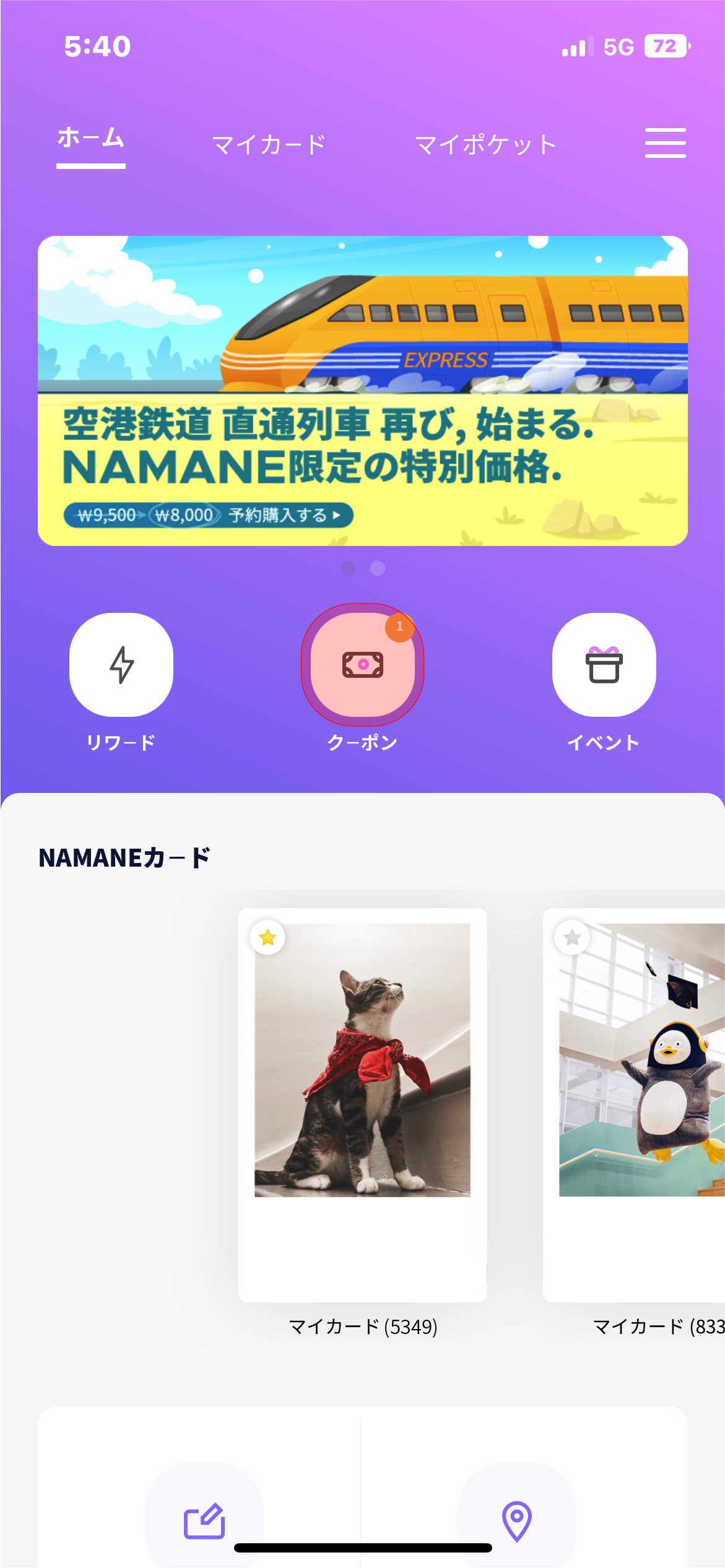
Task: Switch to the マイカード tab
Action: pos(269,144)
